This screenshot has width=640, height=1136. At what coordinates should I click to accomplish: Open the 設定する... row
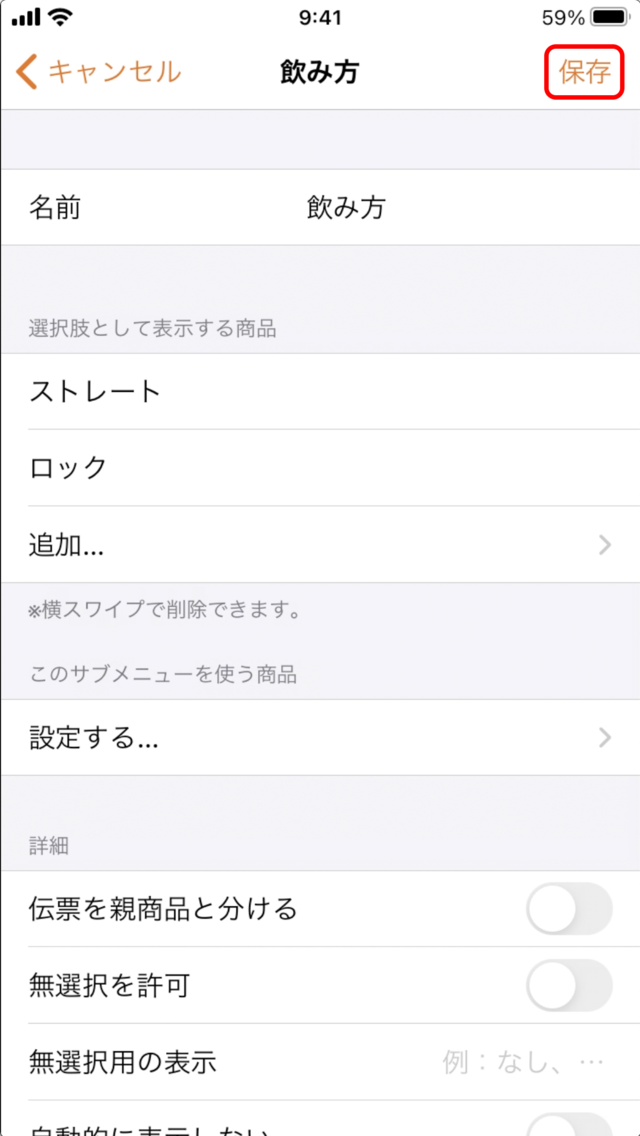pos(320,738)
